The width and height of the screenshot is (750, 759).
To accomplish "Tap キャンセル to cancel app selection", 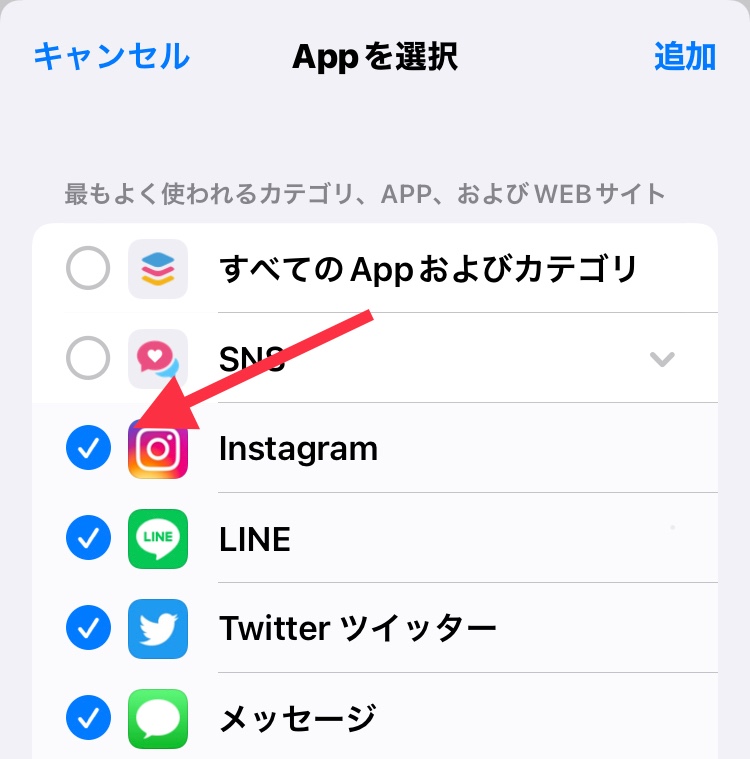I will [x=111, y=56].
